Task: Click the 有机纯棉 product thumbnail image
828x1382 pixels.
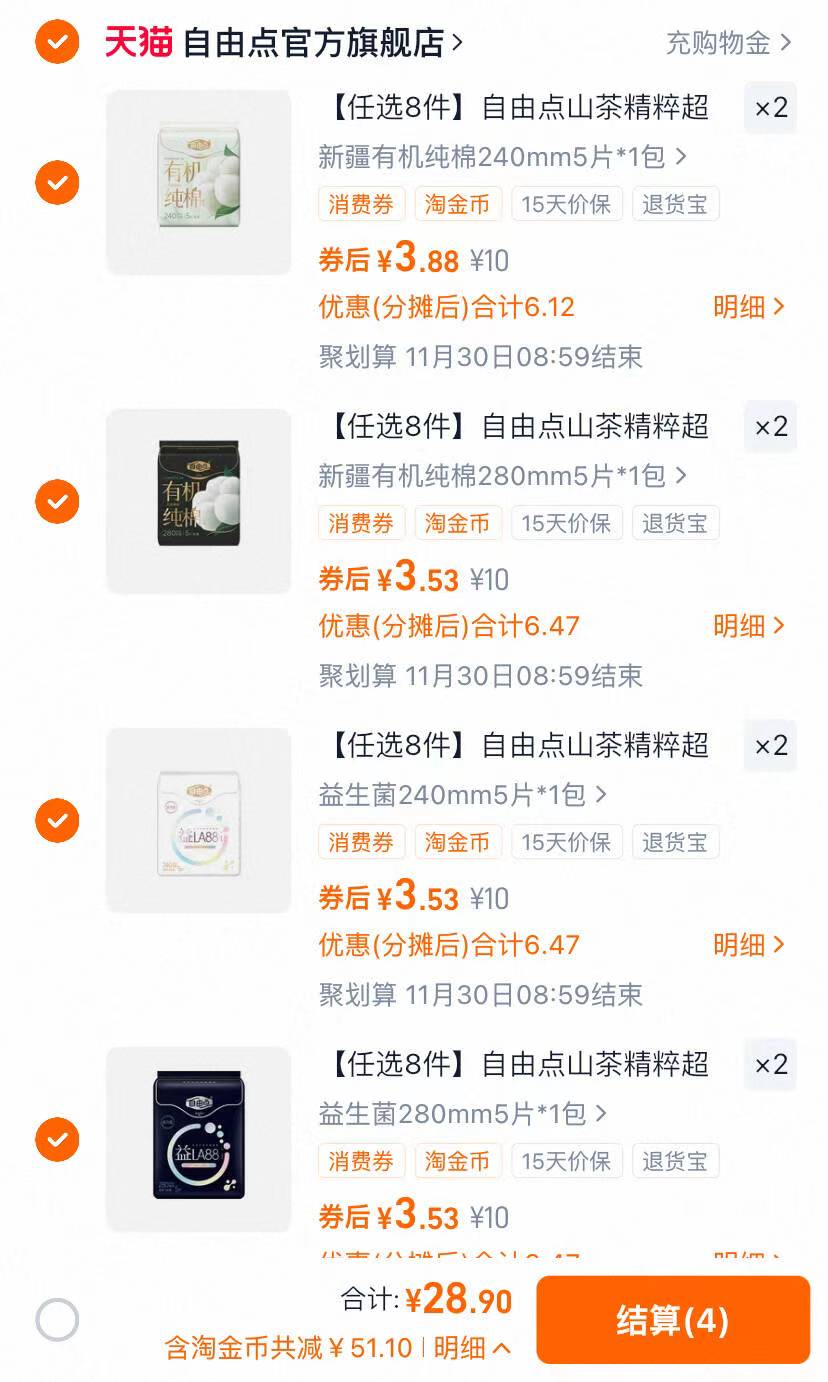Action: [198, 182]
